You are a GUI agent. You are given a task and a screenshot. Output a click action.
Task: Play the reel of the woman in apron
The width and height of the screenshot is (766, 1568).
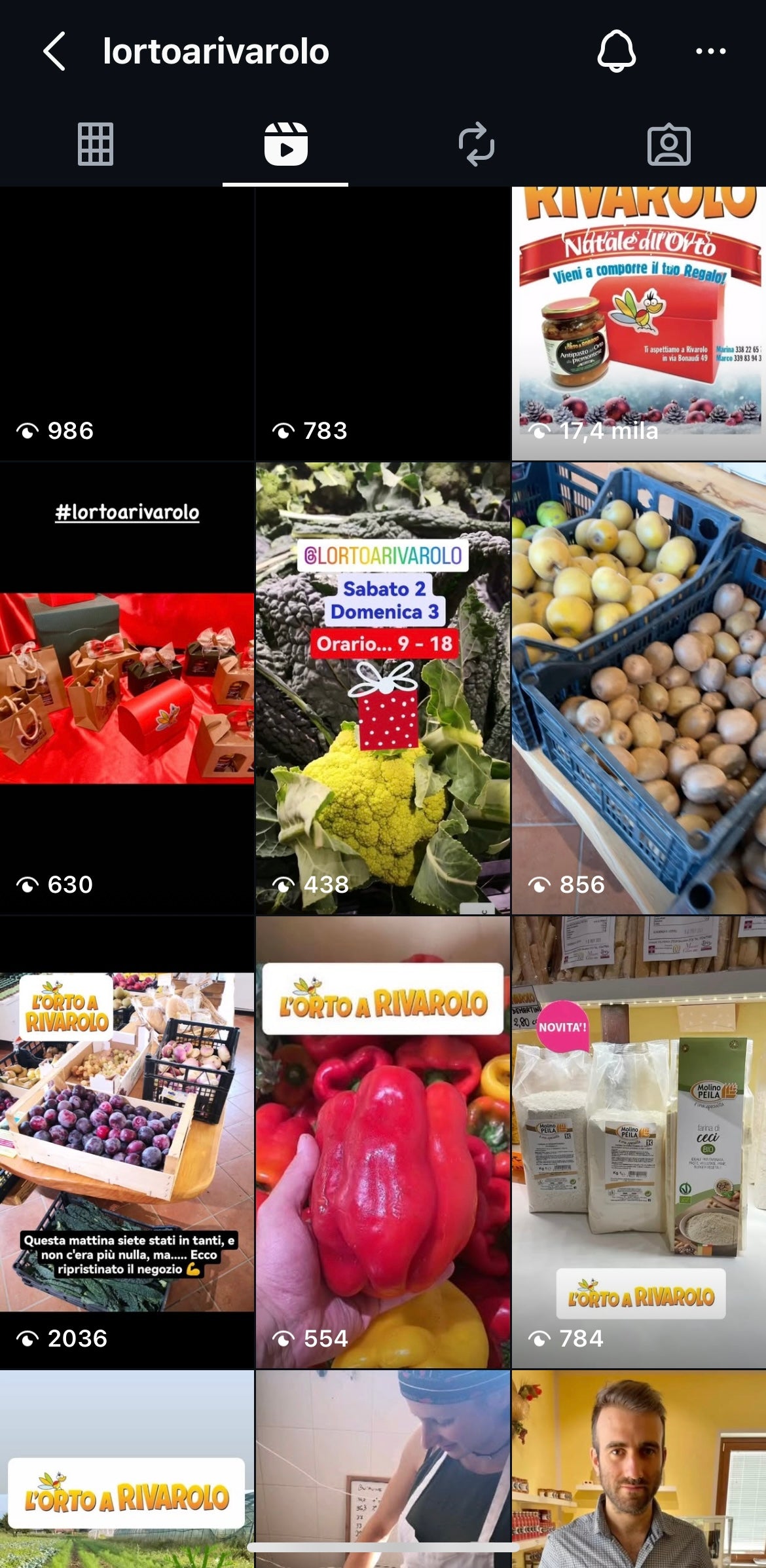pyautogui.click(x=382, y=1461)
